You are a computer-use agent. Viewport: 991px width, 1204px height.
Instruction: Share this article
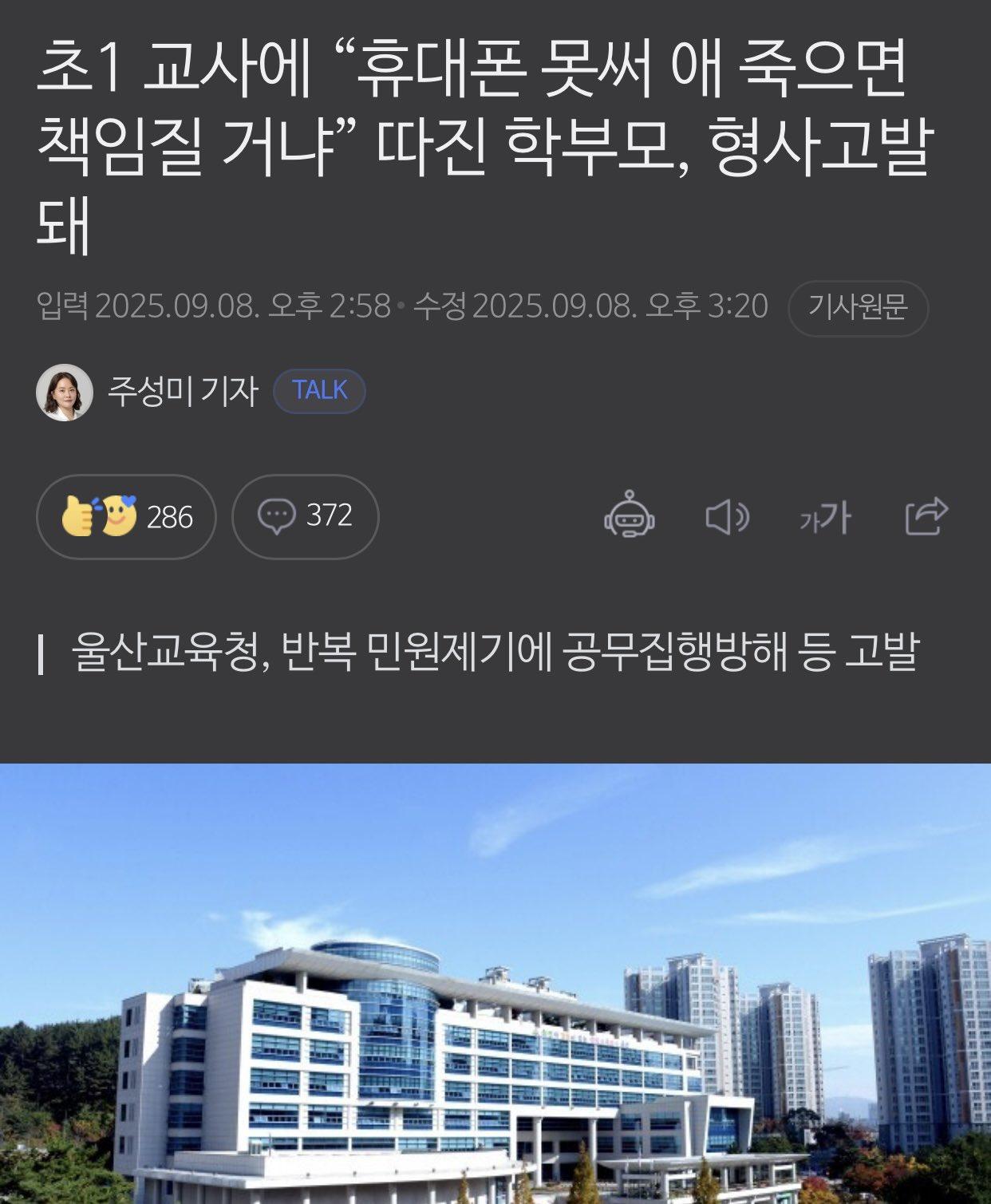(926, 516)
